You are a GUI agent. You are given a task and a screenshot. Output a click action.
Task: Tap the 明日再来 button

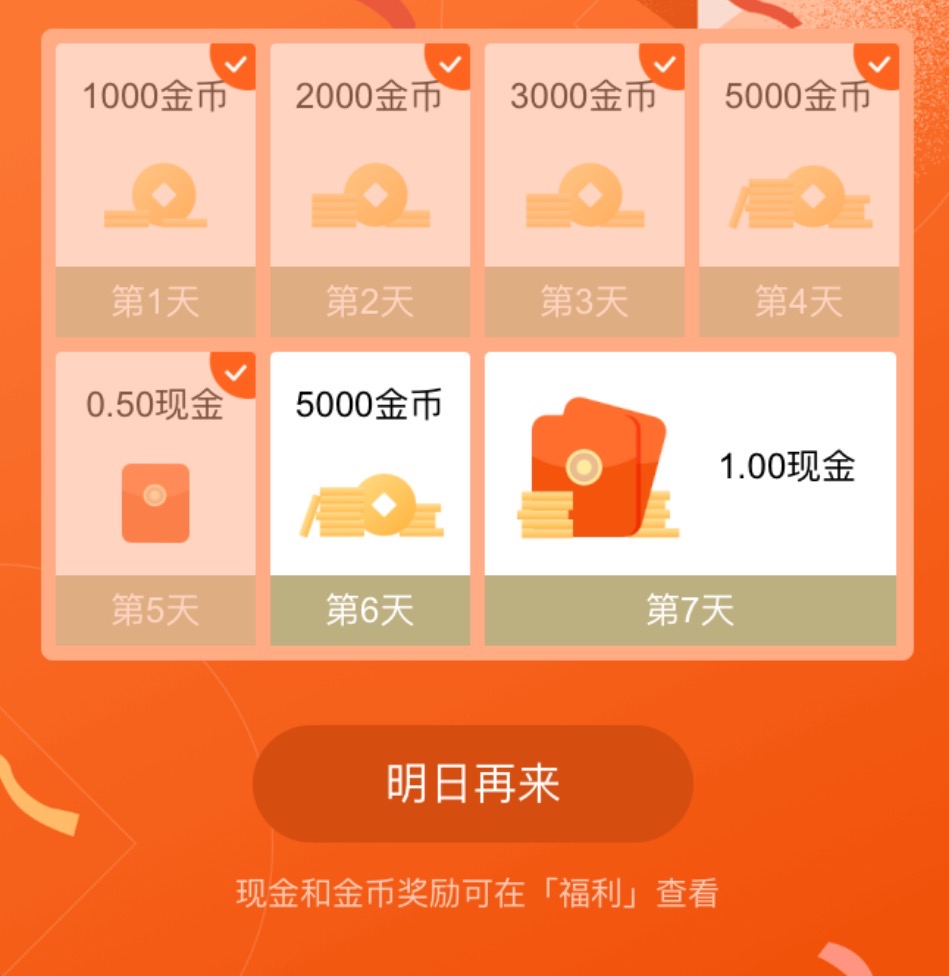pyautogui.click(x=472, y=784)
